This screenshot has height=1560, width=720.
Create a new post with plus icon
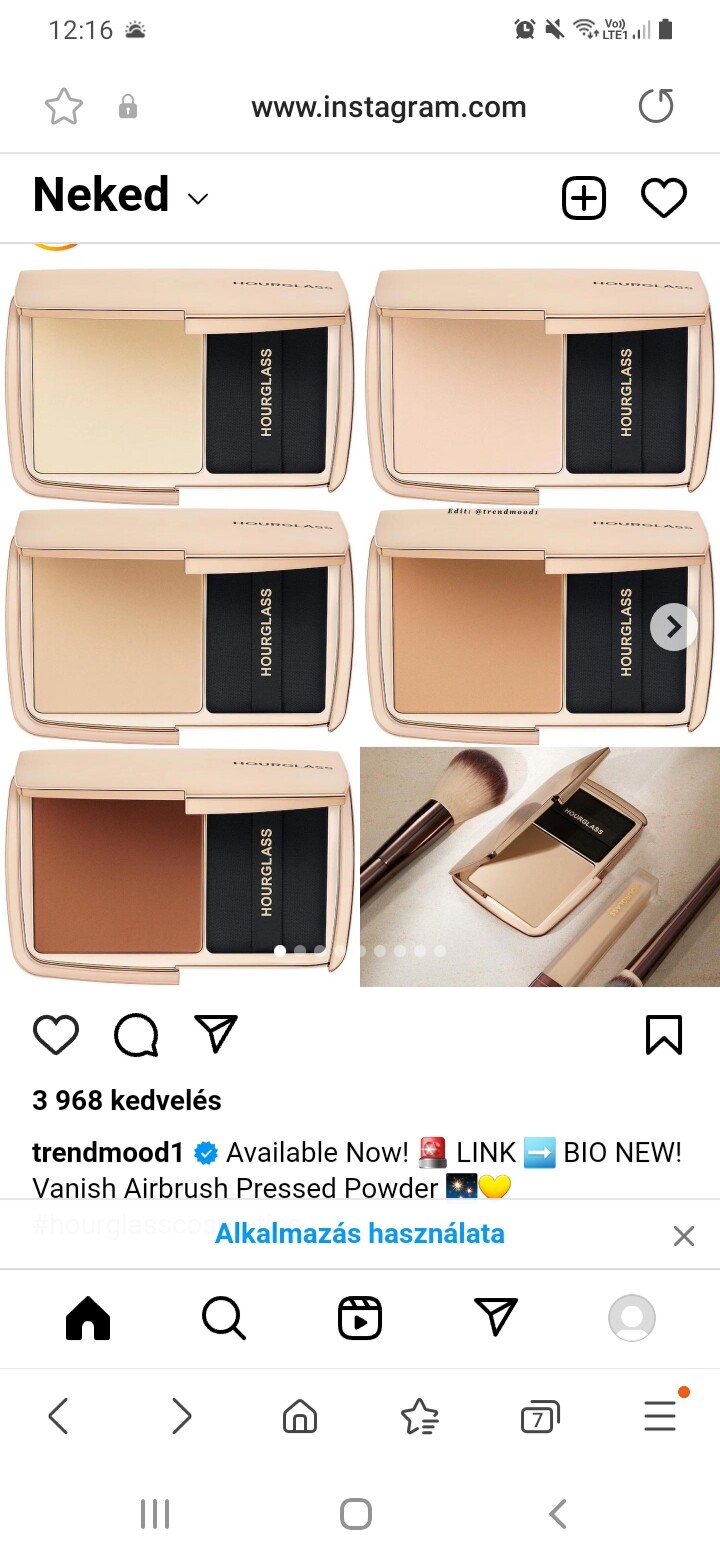(x=584, y=197)
